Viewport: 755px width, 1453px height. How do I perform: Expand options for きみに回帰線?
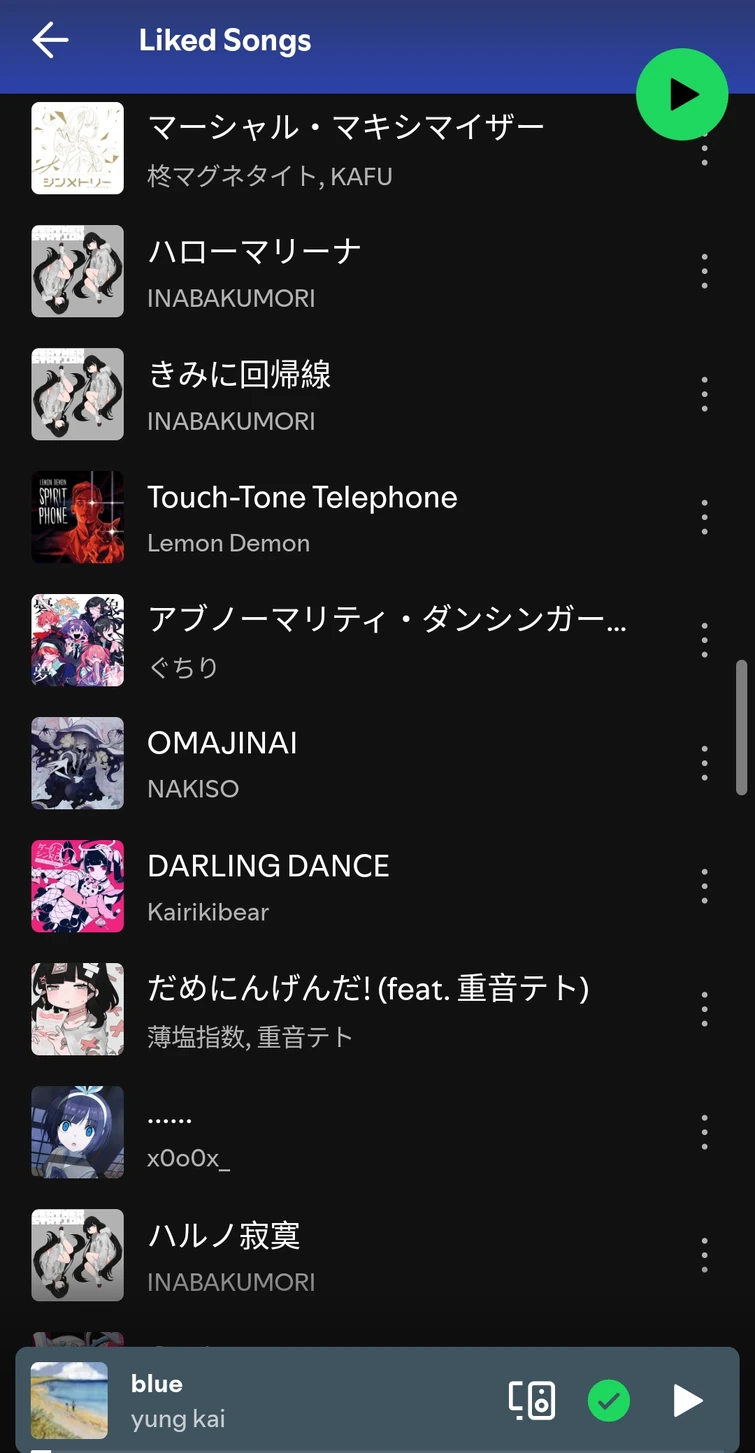704,394
